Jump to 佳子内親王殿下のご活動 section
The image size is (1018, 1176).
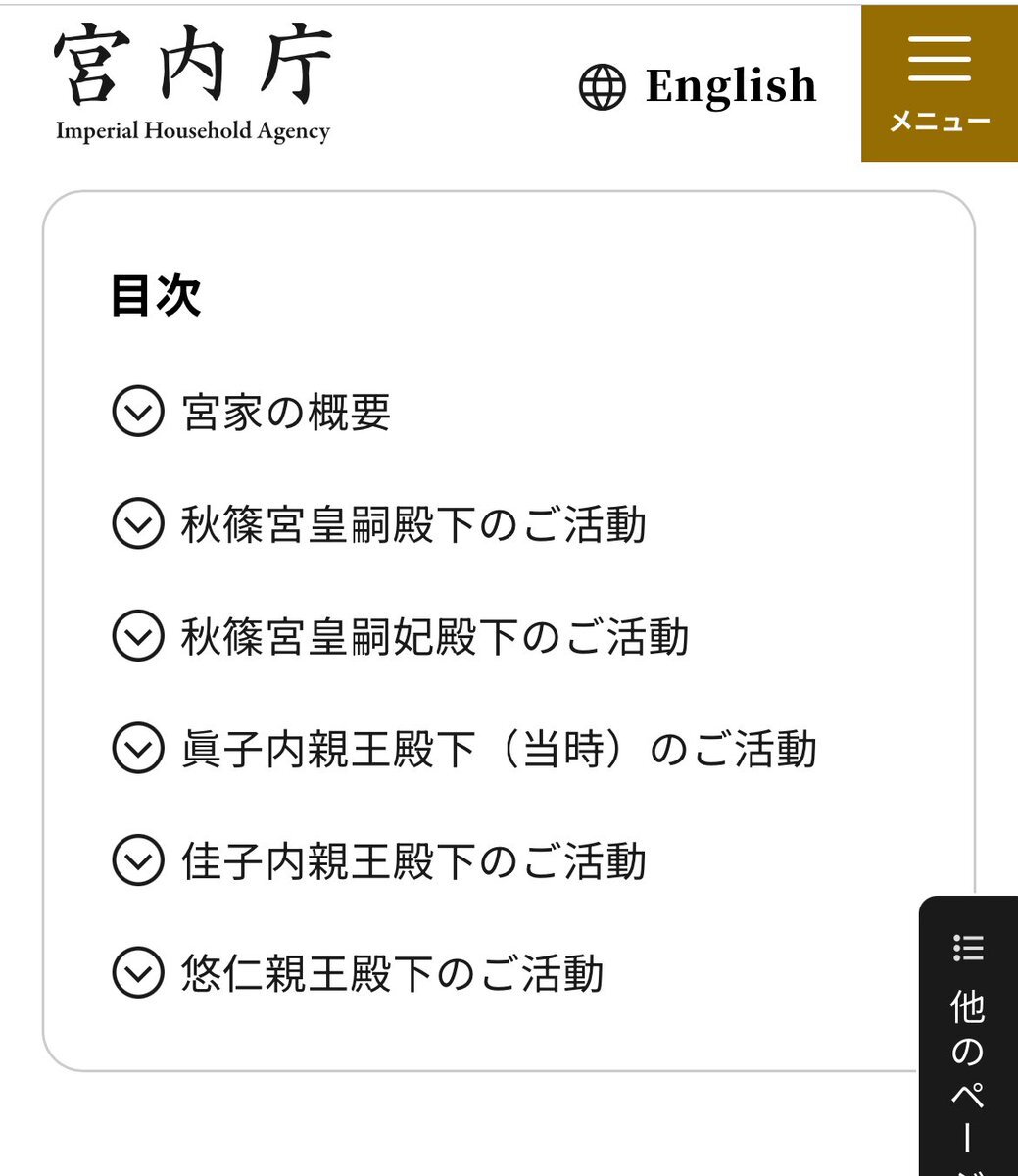pyautogui.click(x=412, y=861)
